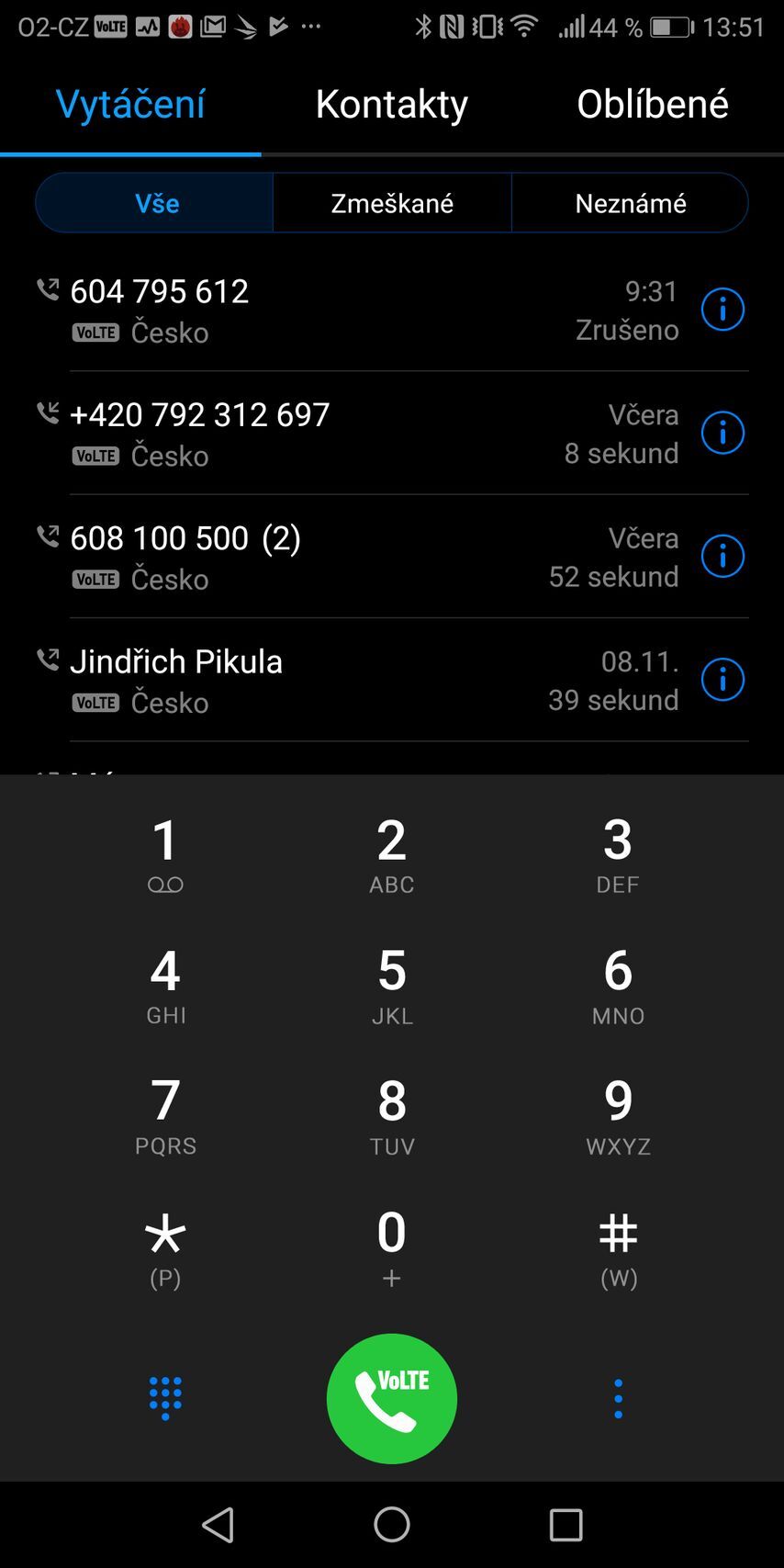View details for 608 100 500

click(x=722, y=556)
